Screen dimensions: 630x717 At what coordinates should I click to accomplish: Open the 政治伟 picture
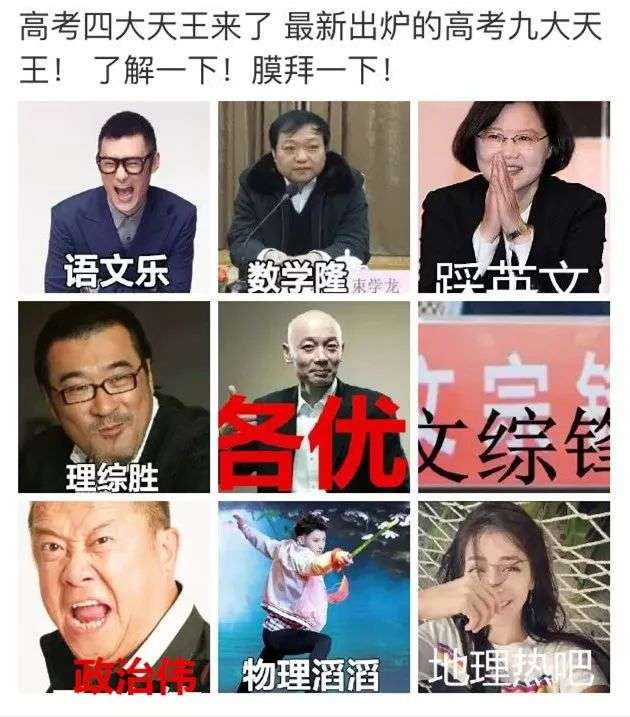pos(114,597)
